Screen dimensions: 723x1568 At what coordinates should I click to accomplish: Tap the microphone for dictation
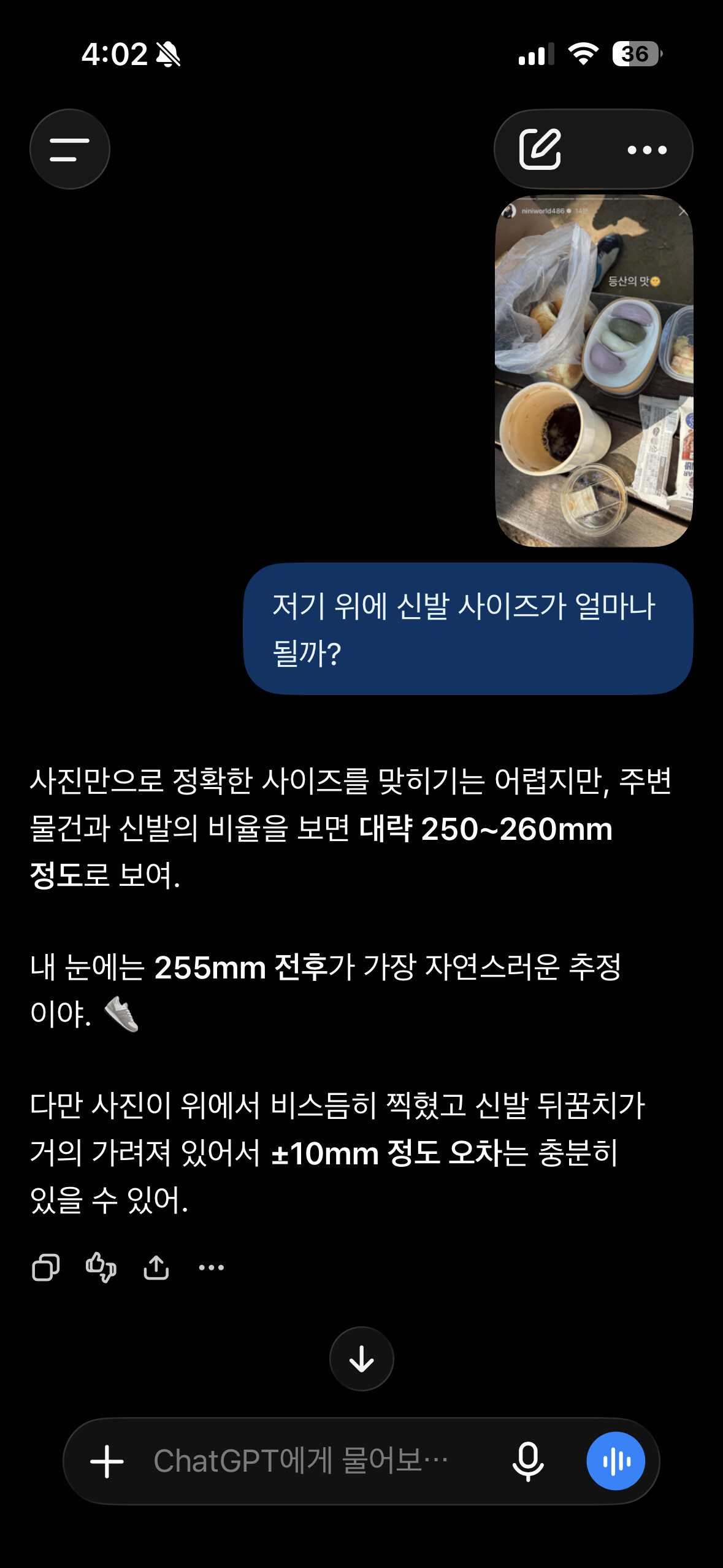[528, 1461]
